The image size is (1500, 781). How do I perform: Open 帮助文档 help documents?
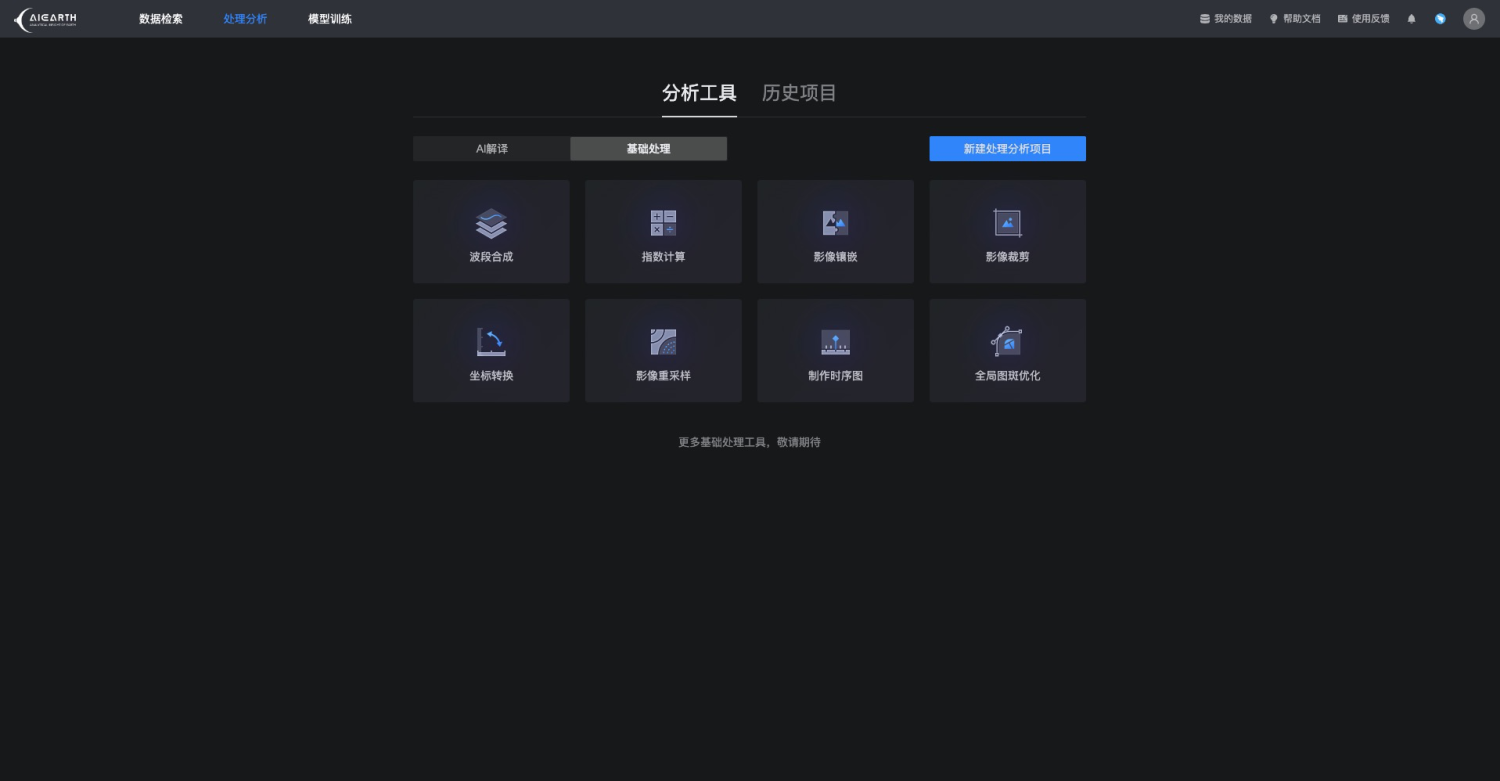click(1295, 19)
